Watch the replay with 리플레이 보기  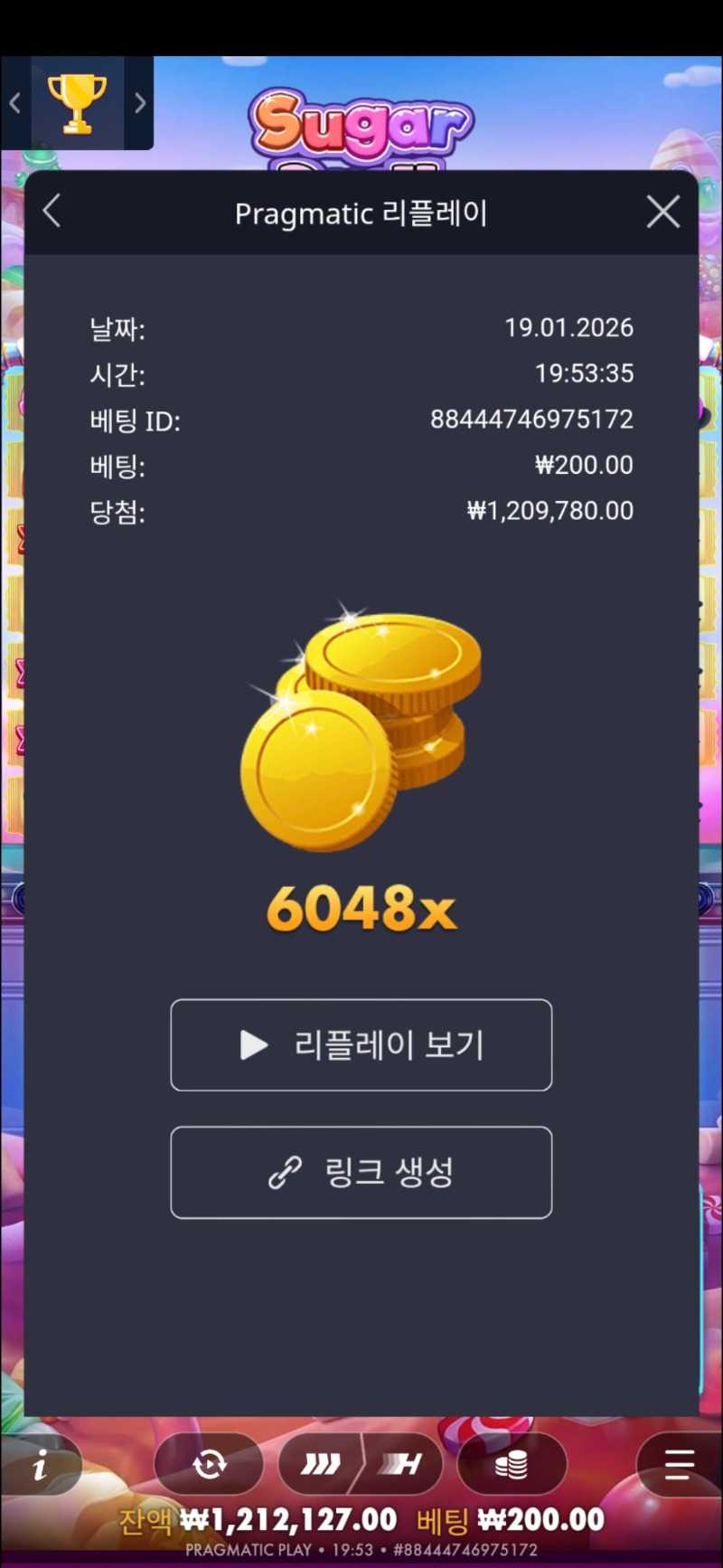point(361,1044)
